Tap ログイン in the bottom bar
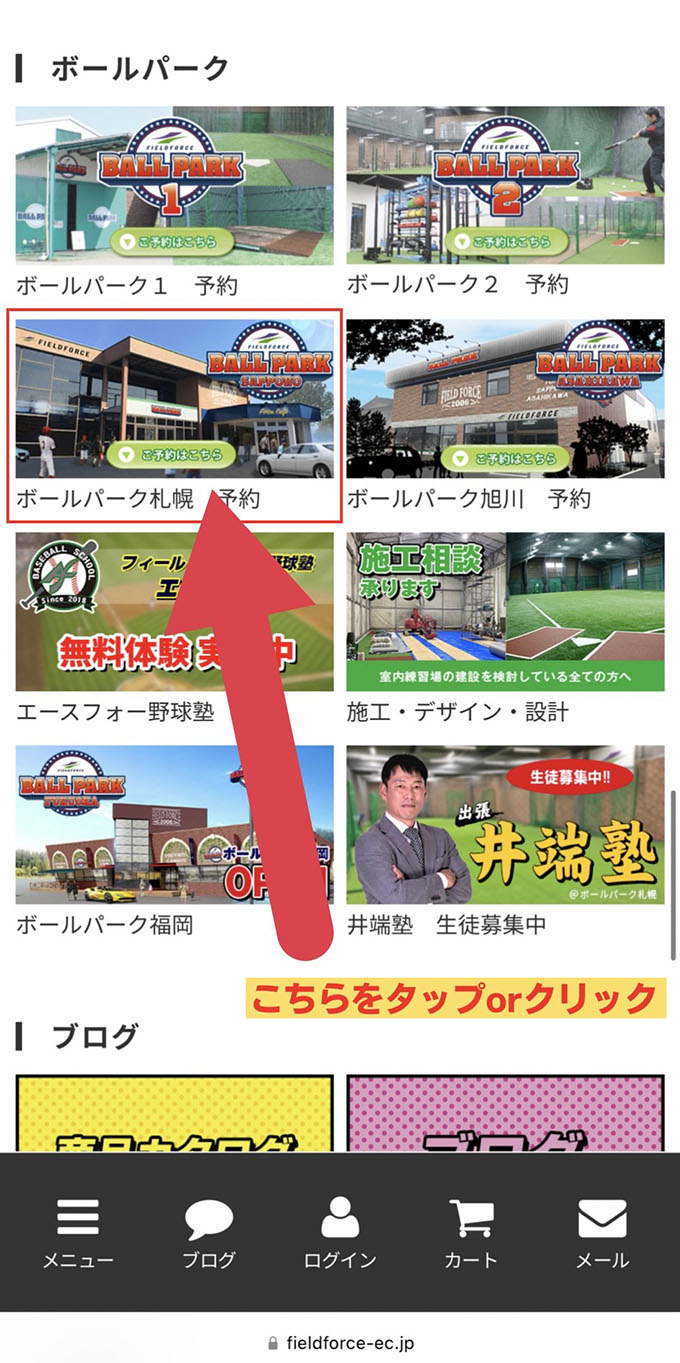 point(340,1232)
